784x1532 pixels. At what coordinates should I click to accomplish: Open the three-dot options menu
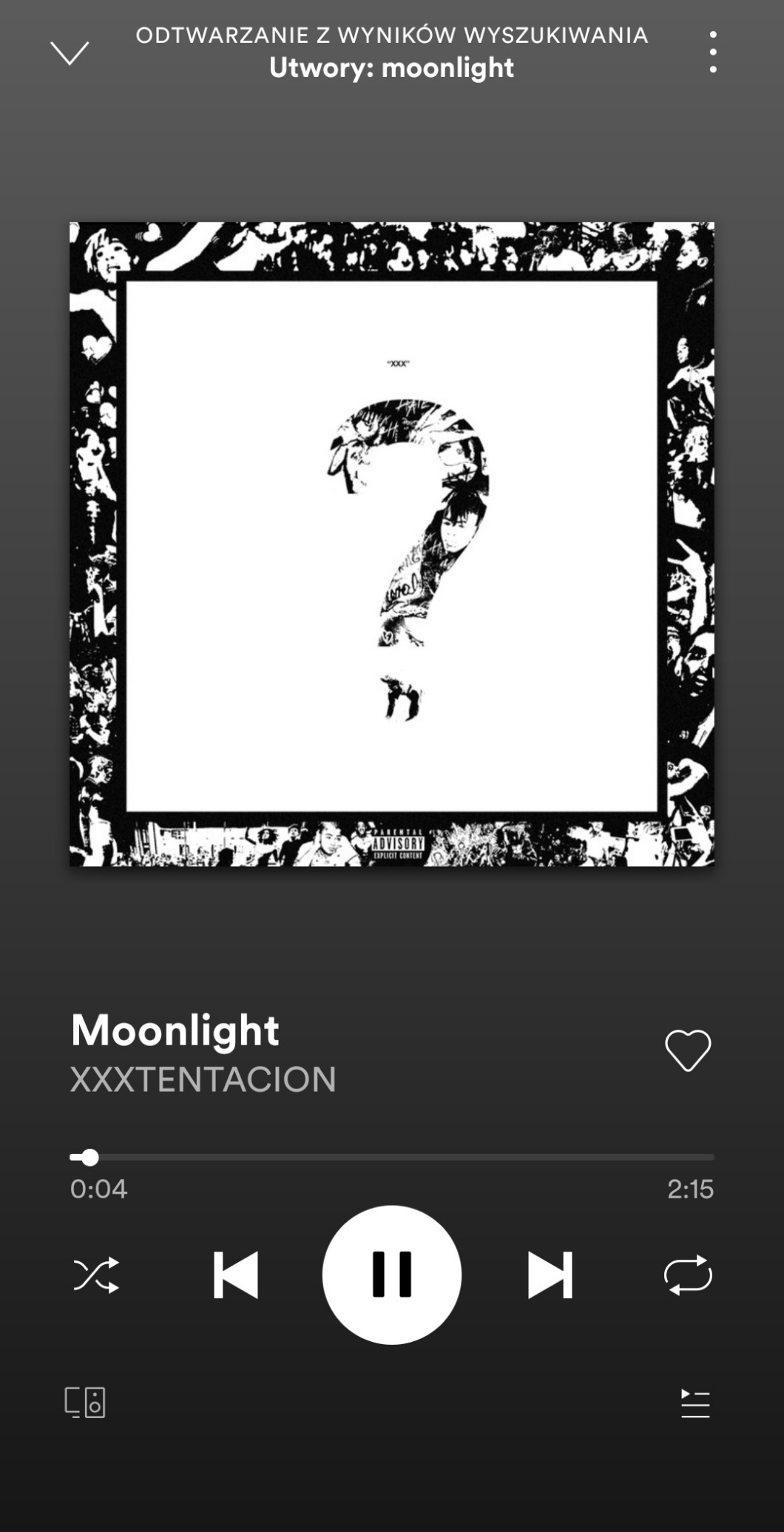(712, 52)
